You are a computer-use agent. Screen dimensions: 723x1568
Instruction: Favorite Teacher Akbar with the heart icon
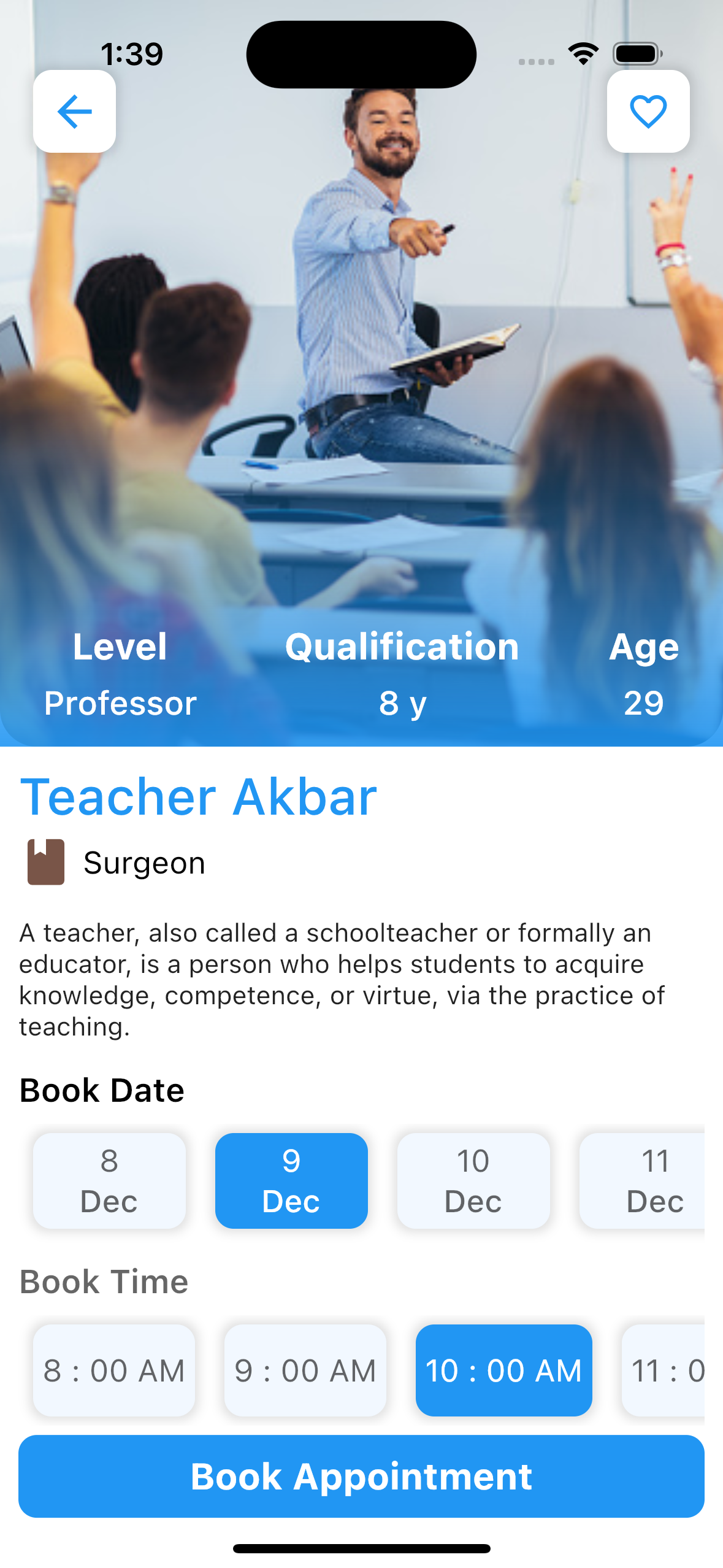pyautogui.click(x=648, y=112)
